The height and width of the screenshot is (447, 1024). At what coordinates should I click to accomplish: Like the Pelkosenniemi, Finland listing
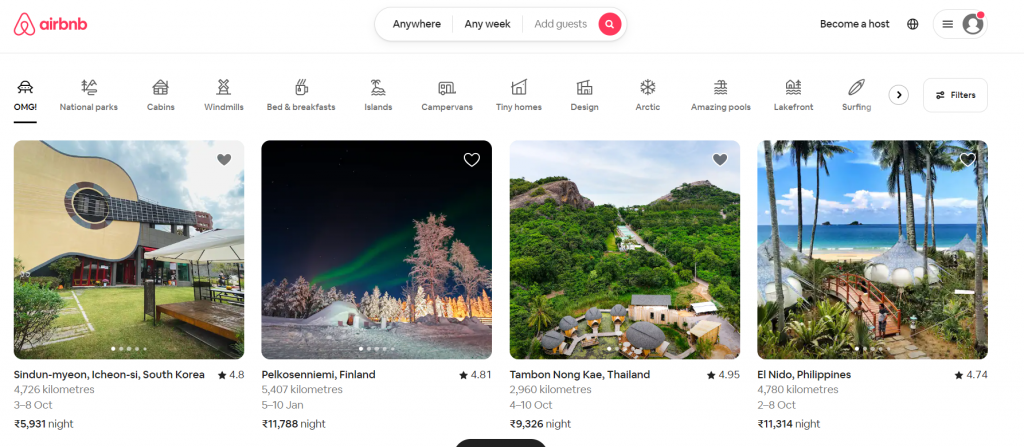(x=472, y=160)
